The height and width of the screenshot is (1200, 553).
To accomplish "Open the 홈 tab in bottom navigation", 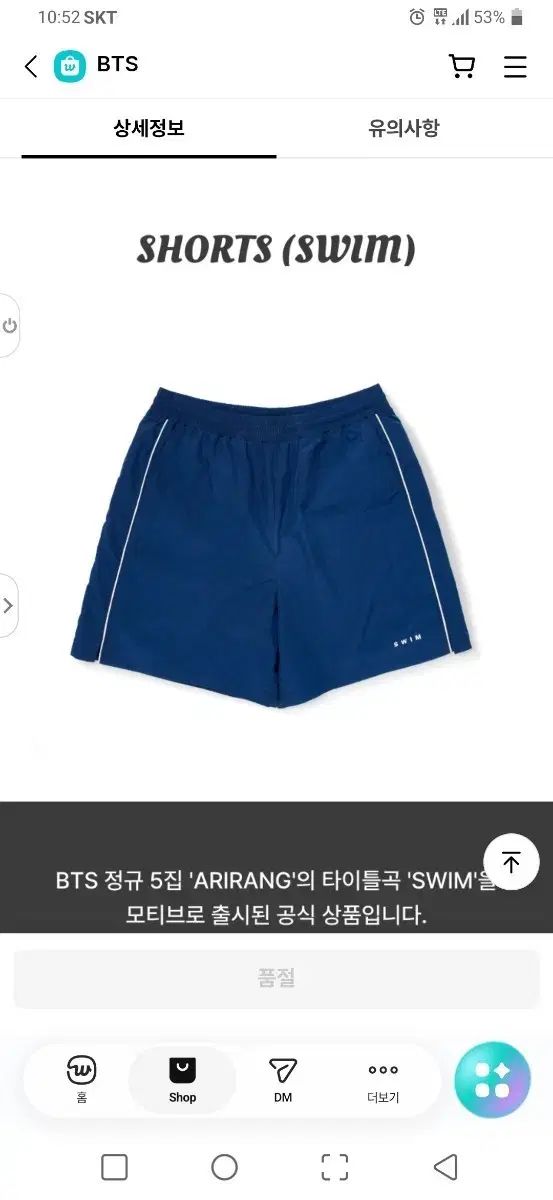I will click(81, 1080).
